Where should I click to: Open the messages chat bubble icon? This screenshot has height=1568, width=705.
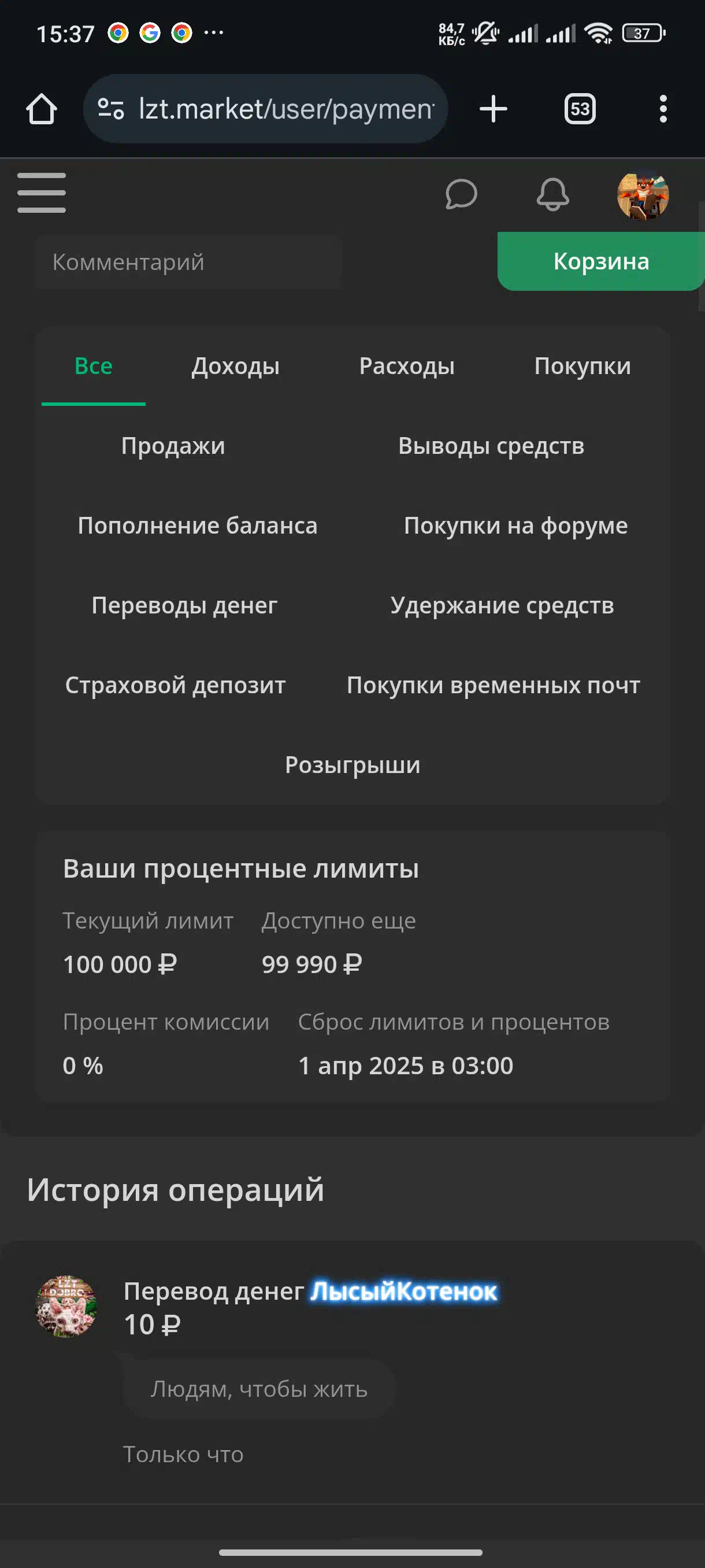click(x=461, y=194)
